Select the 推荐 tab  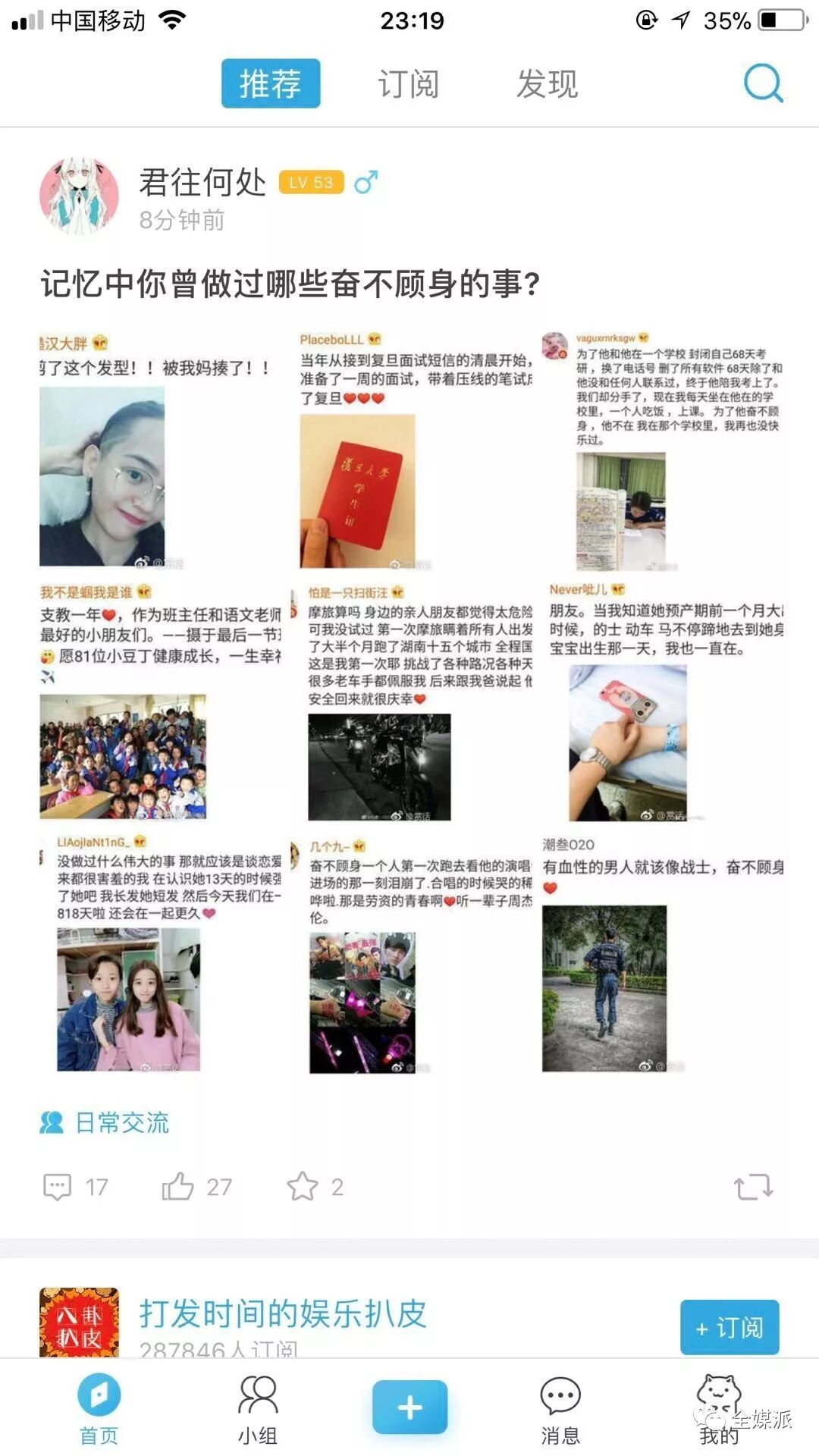tap(271, 83)
